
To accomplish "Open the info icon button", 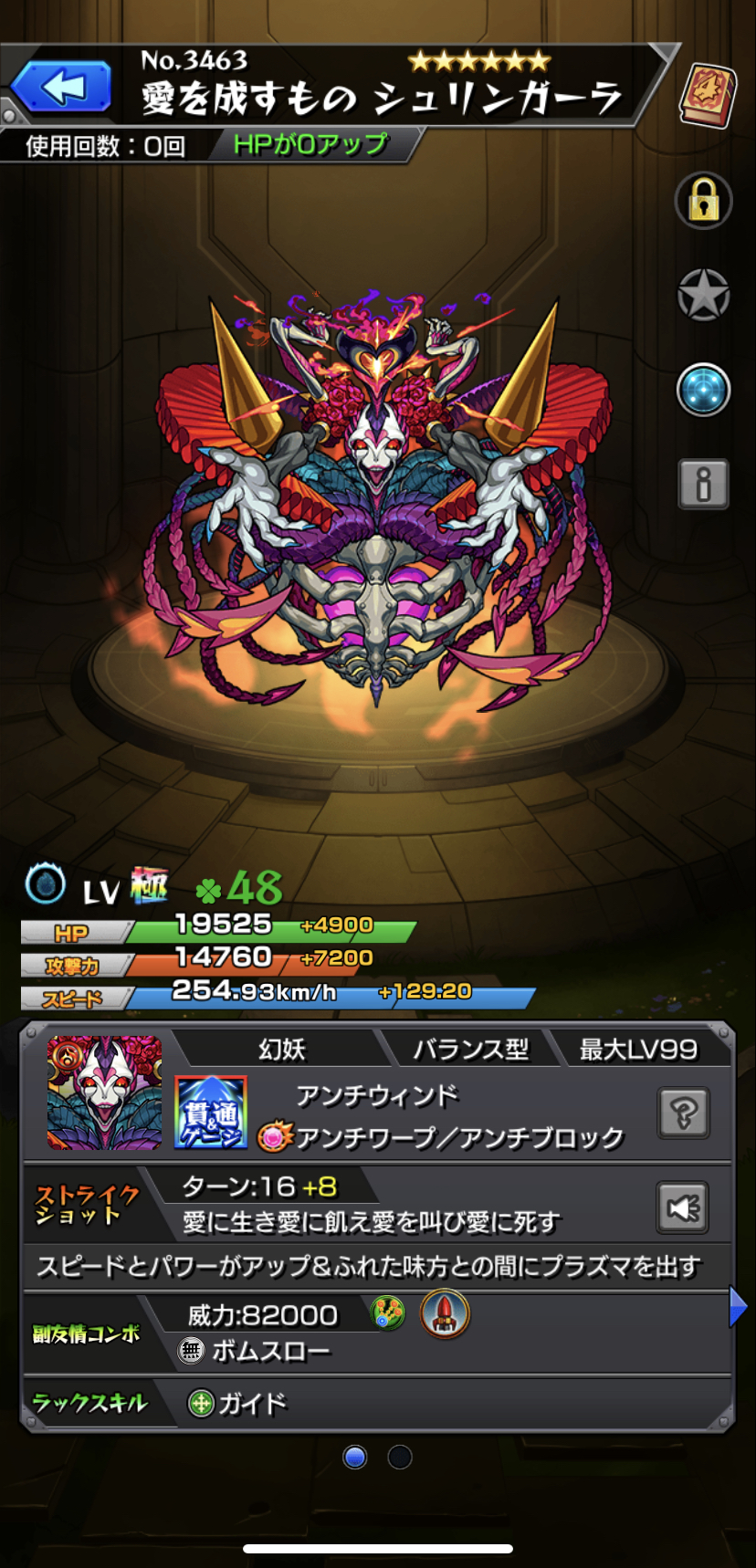I will (x=703, y=484).
